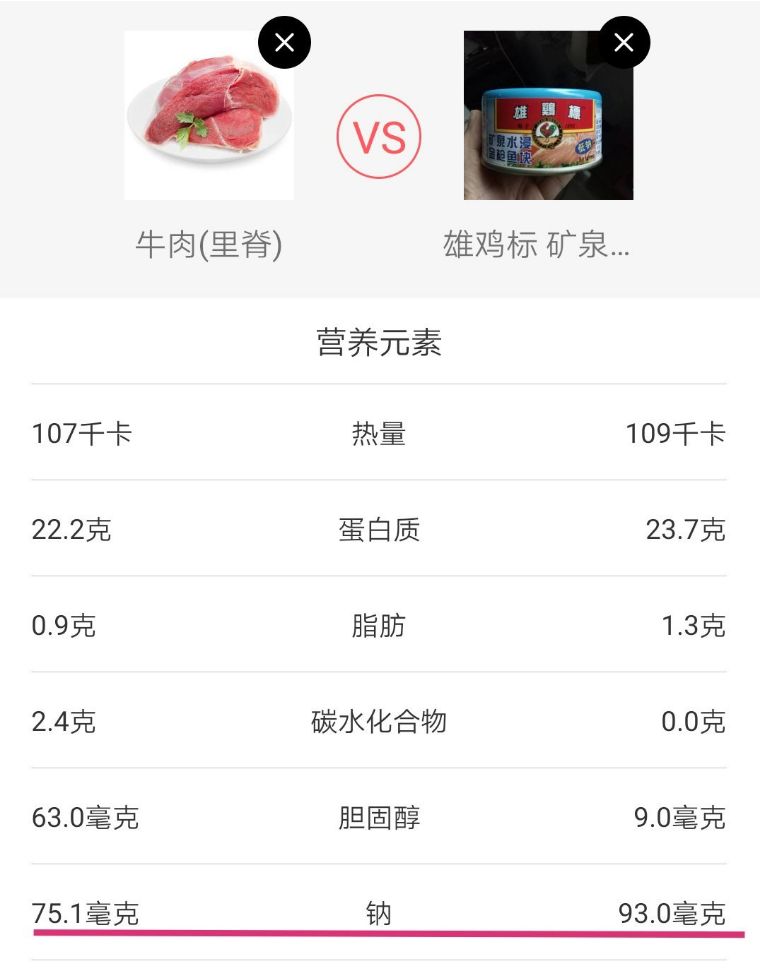Select the 雄鸡标 tuna can image
Screen dimensions: 760x973
pyautogui.click(x=548, y=115)
